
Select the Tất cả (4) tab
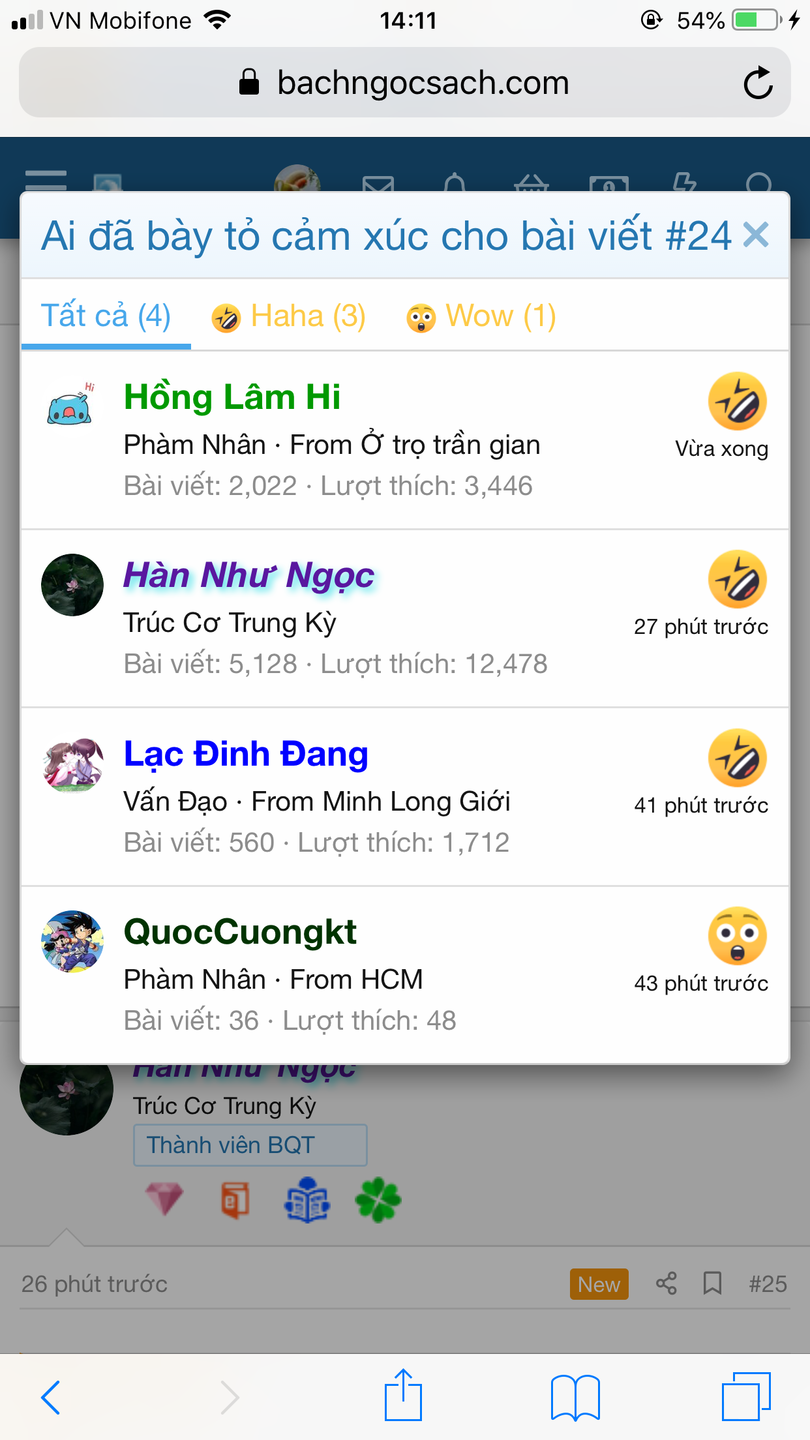[x=106, y=317]
